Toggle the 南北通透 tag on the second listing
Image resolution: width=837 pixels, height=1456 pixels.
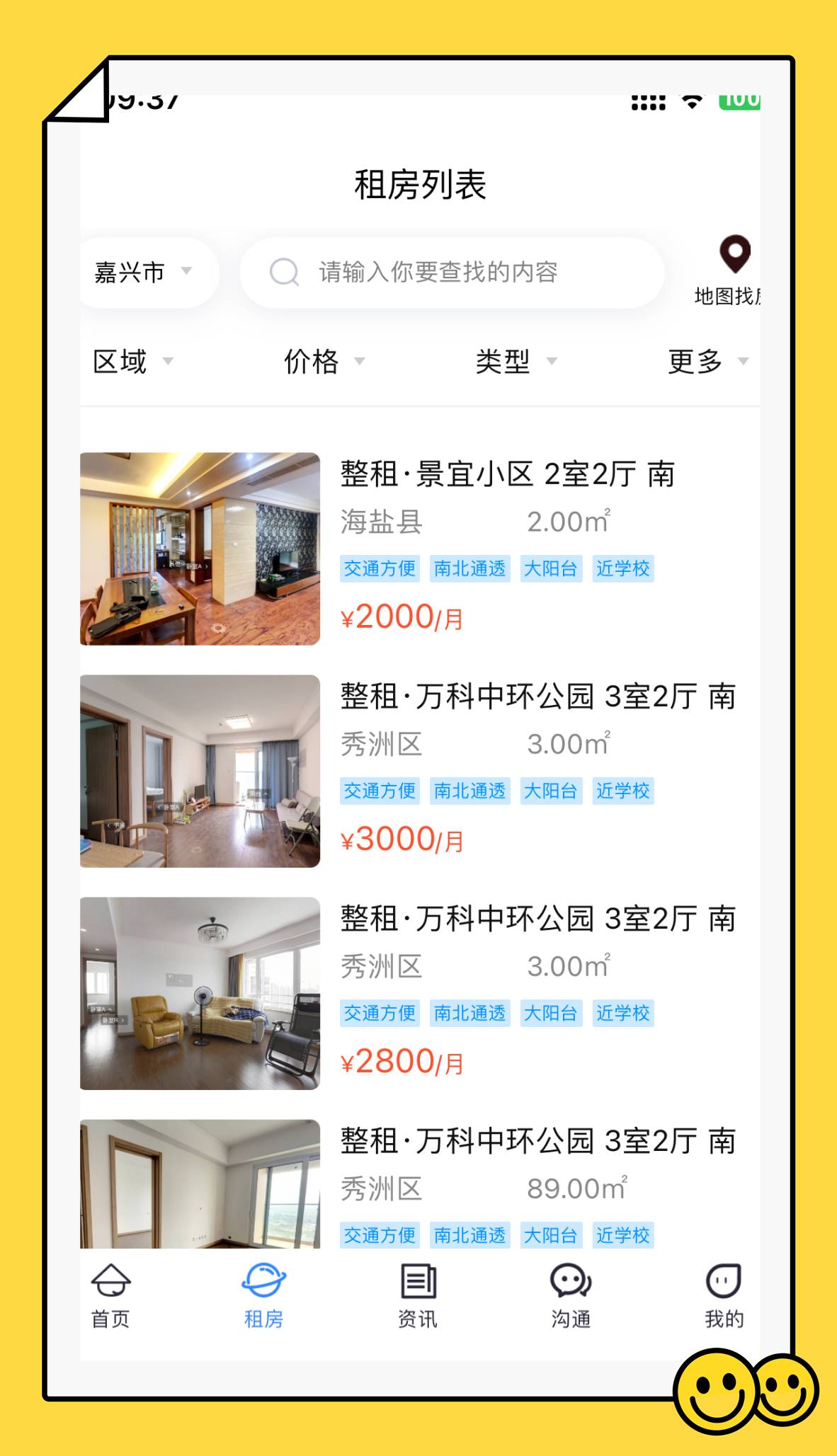470,791
